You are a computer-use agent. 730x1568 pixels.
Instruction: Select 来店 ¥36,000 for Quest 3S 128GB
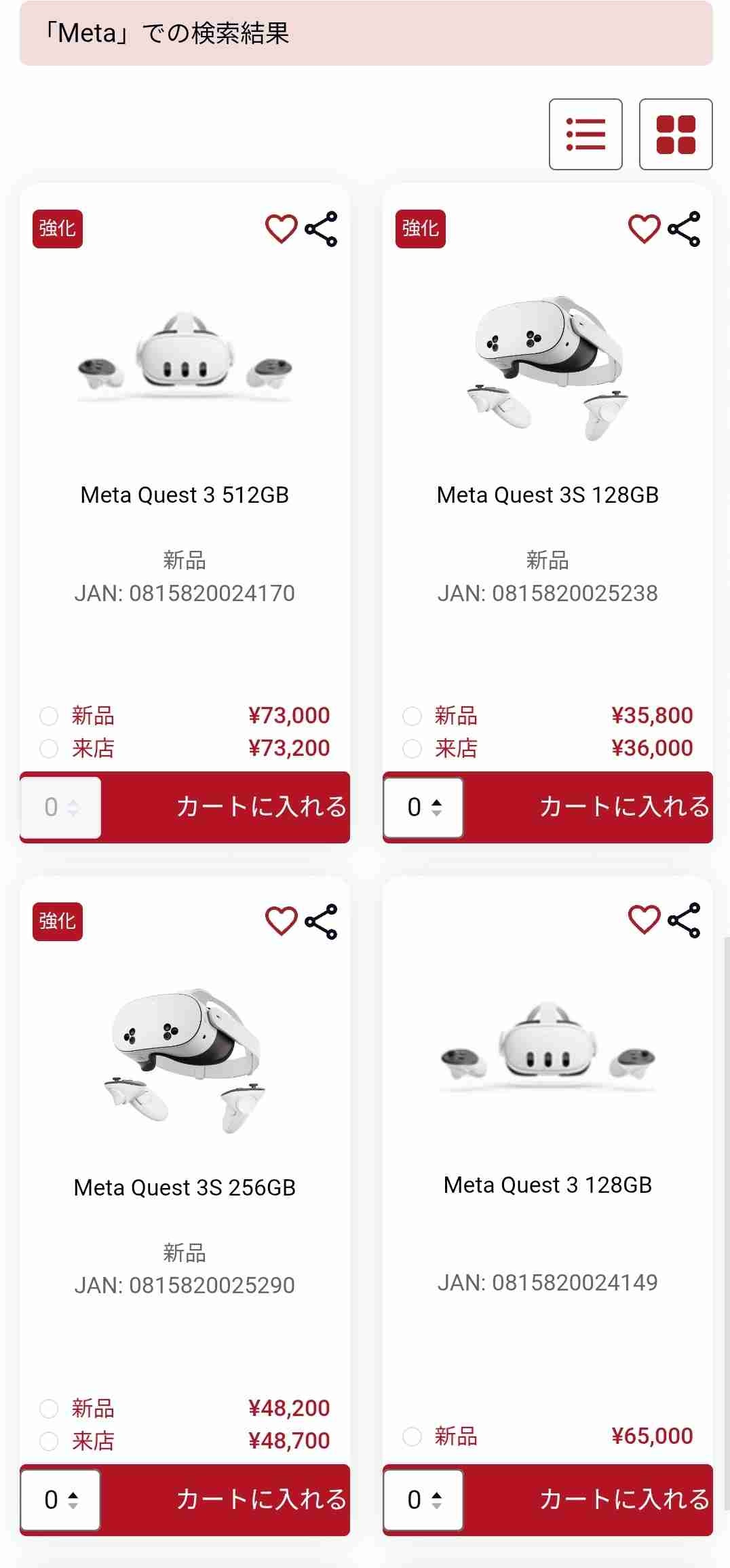click(x=412, y=748)
